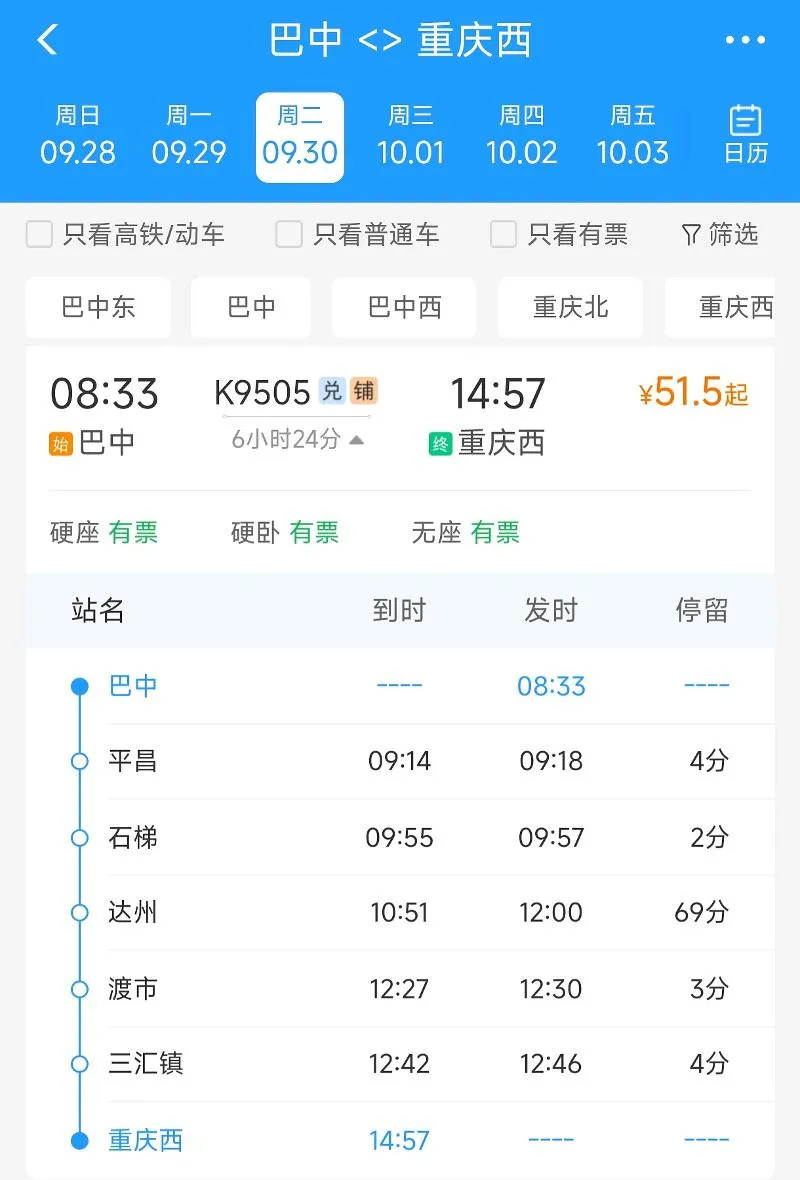
Task: Select Thursday 10.02 date
Action: 521,137
